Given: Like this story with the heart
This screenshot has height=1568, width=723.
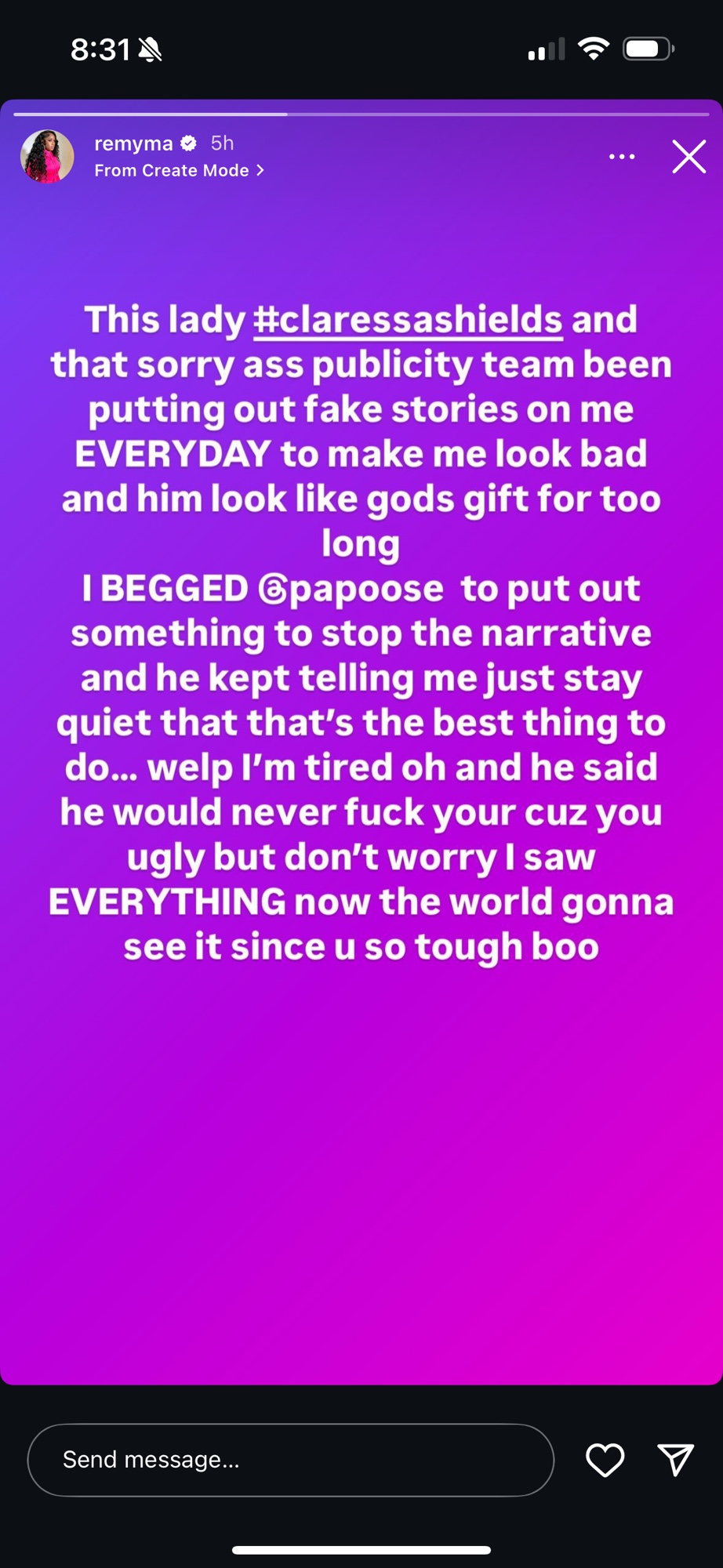Looking at the screenshot, I should 605,1460.
